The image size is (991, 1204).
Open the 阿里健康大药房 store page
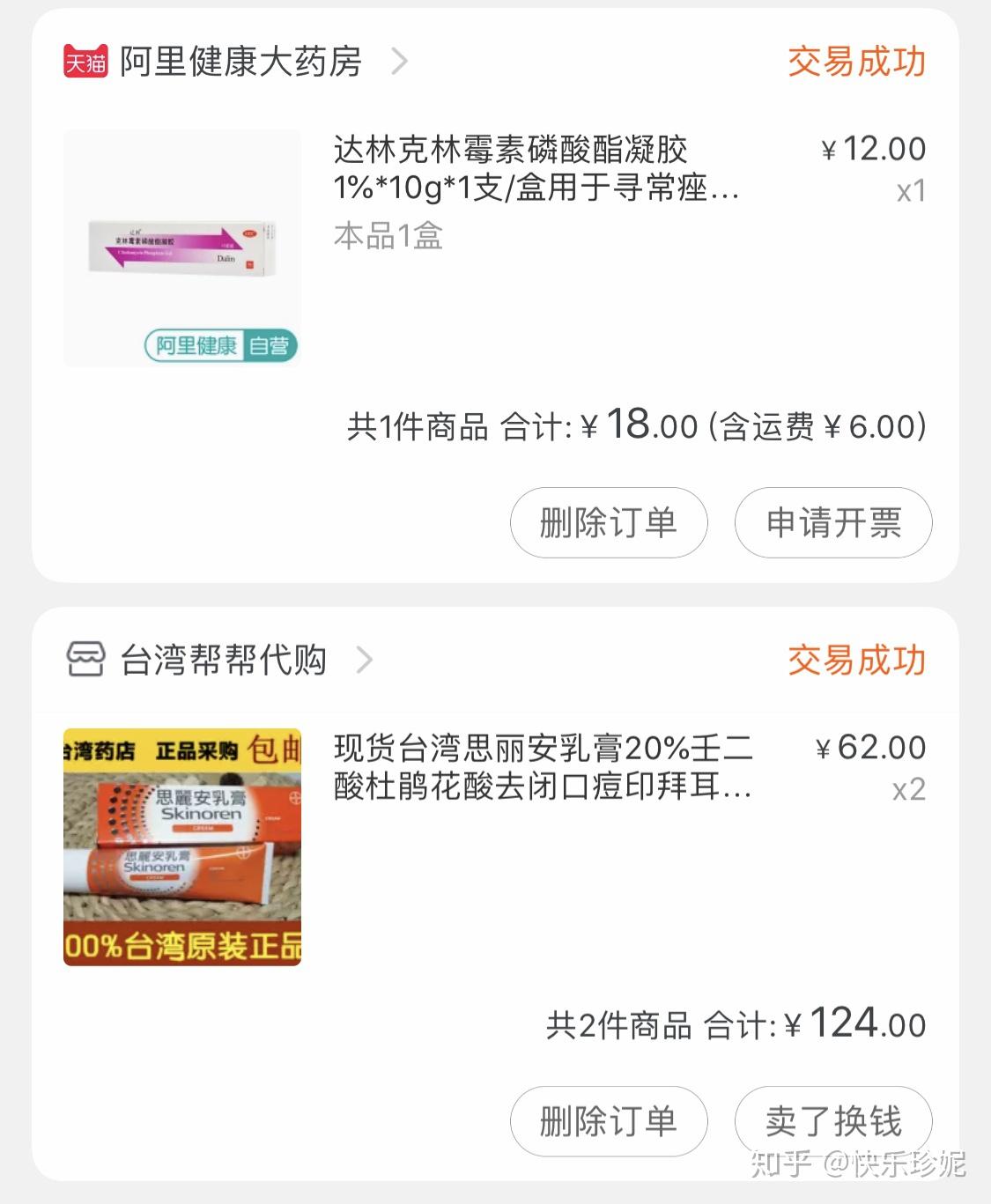click(x=242, y=63)
